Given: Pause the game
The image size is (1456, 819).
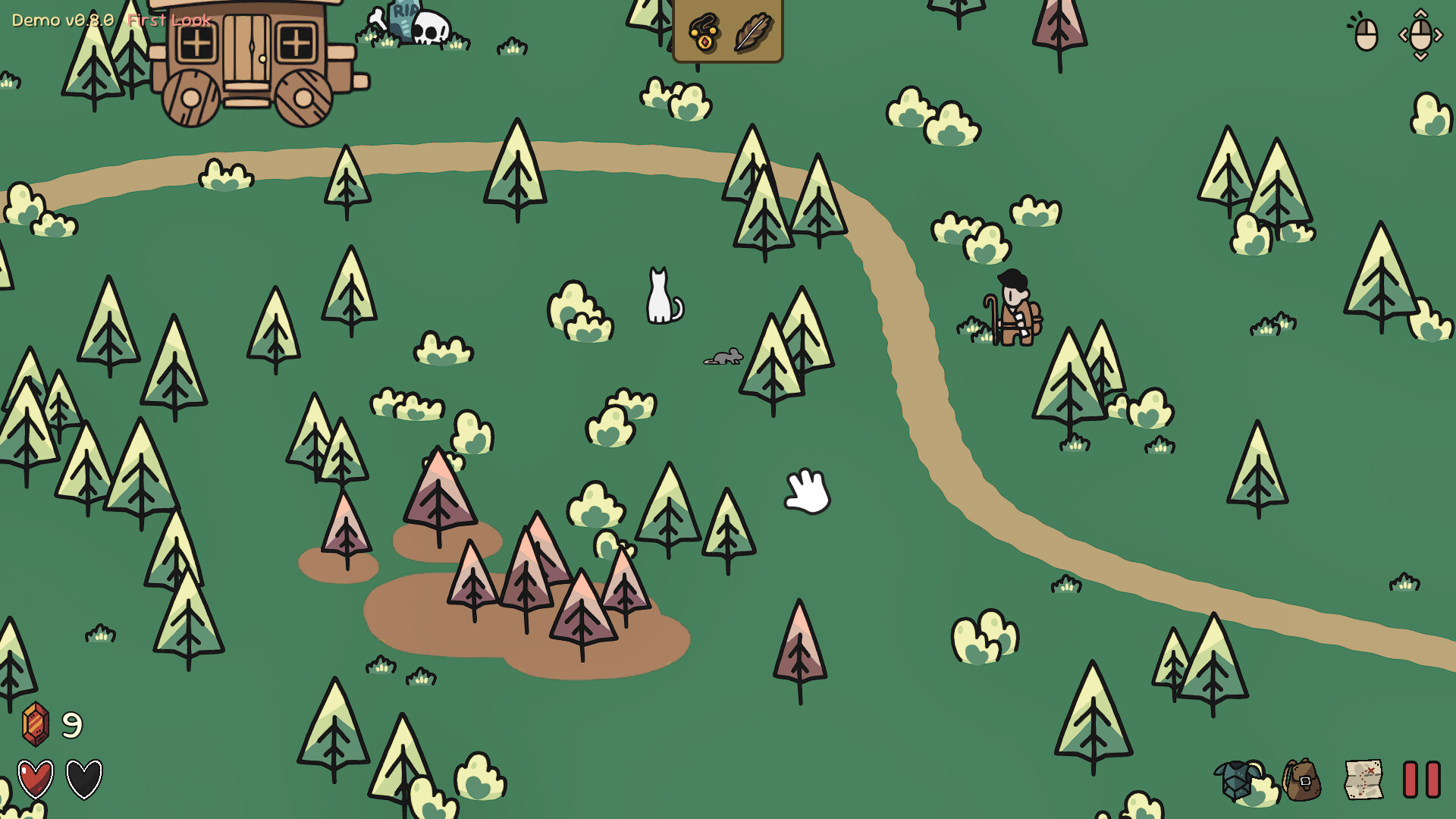Looking at the screenshot, I should (1421, 780).
